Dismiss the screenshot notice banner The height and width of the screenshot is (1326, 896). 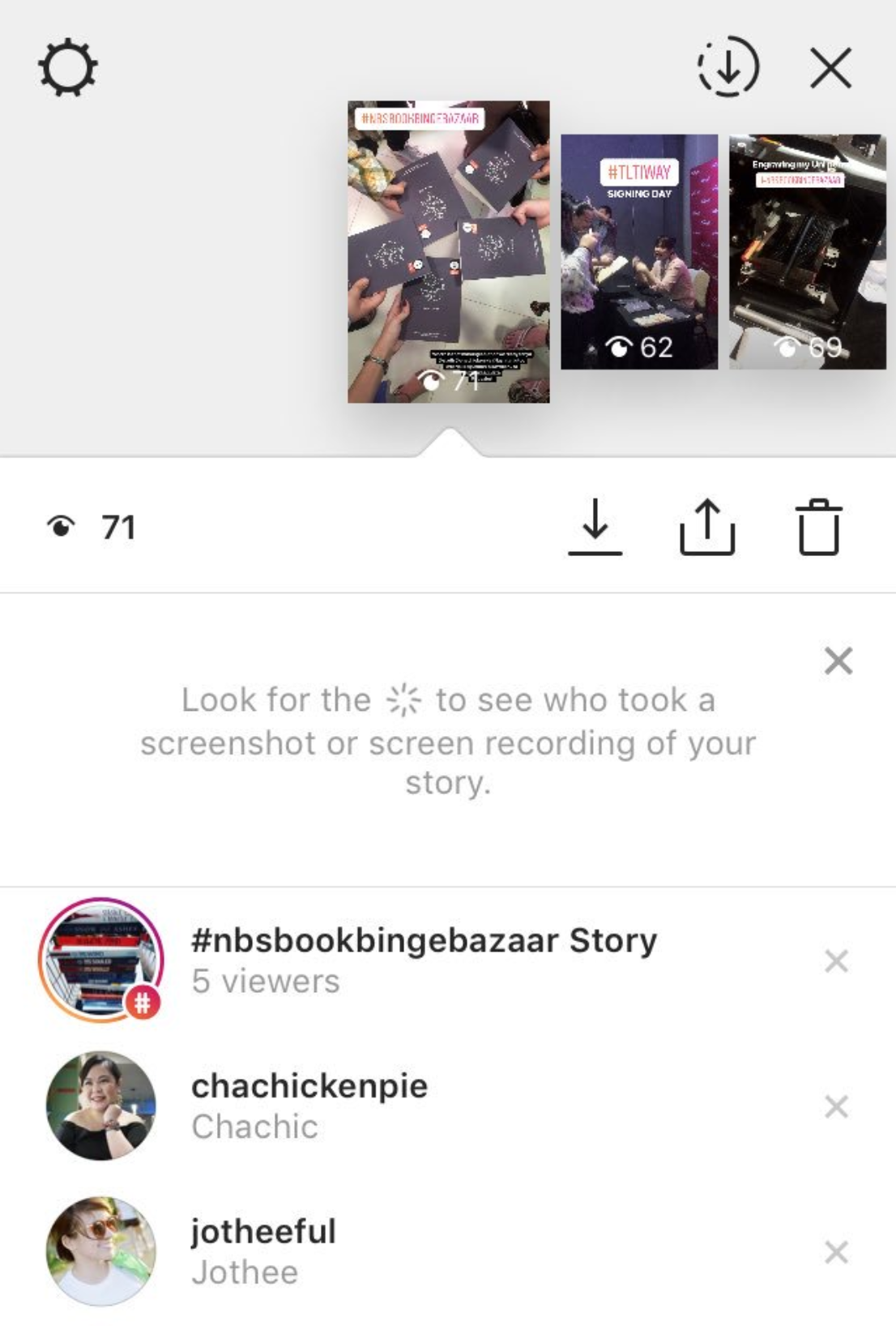click(x=838, y=661)
